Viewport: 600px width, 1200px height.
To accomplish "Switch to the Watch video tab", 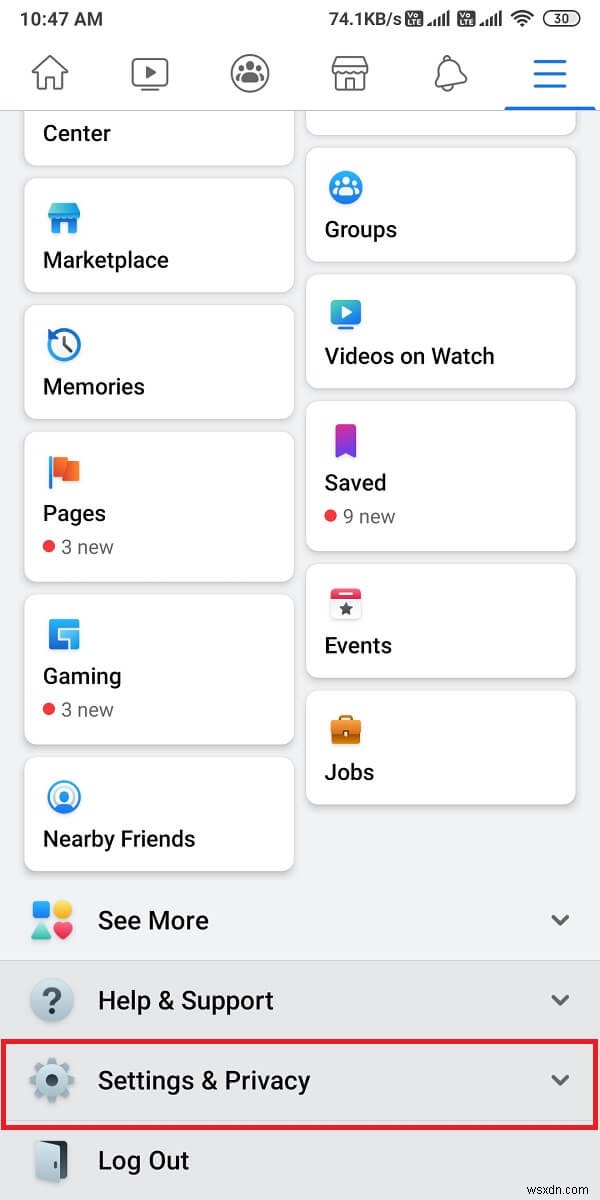I will coord(150,73).
